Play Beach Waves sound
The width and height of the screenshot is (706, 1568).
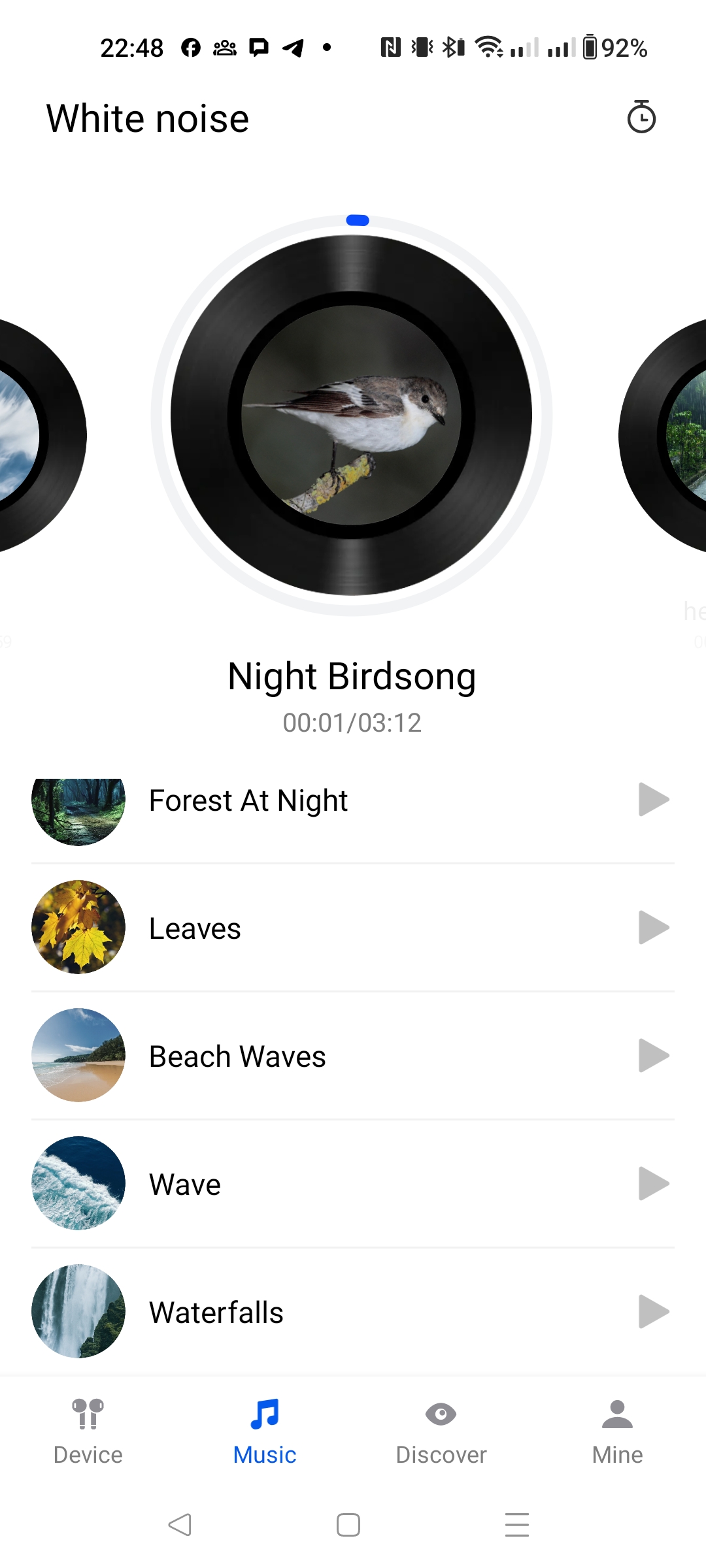653,1056
